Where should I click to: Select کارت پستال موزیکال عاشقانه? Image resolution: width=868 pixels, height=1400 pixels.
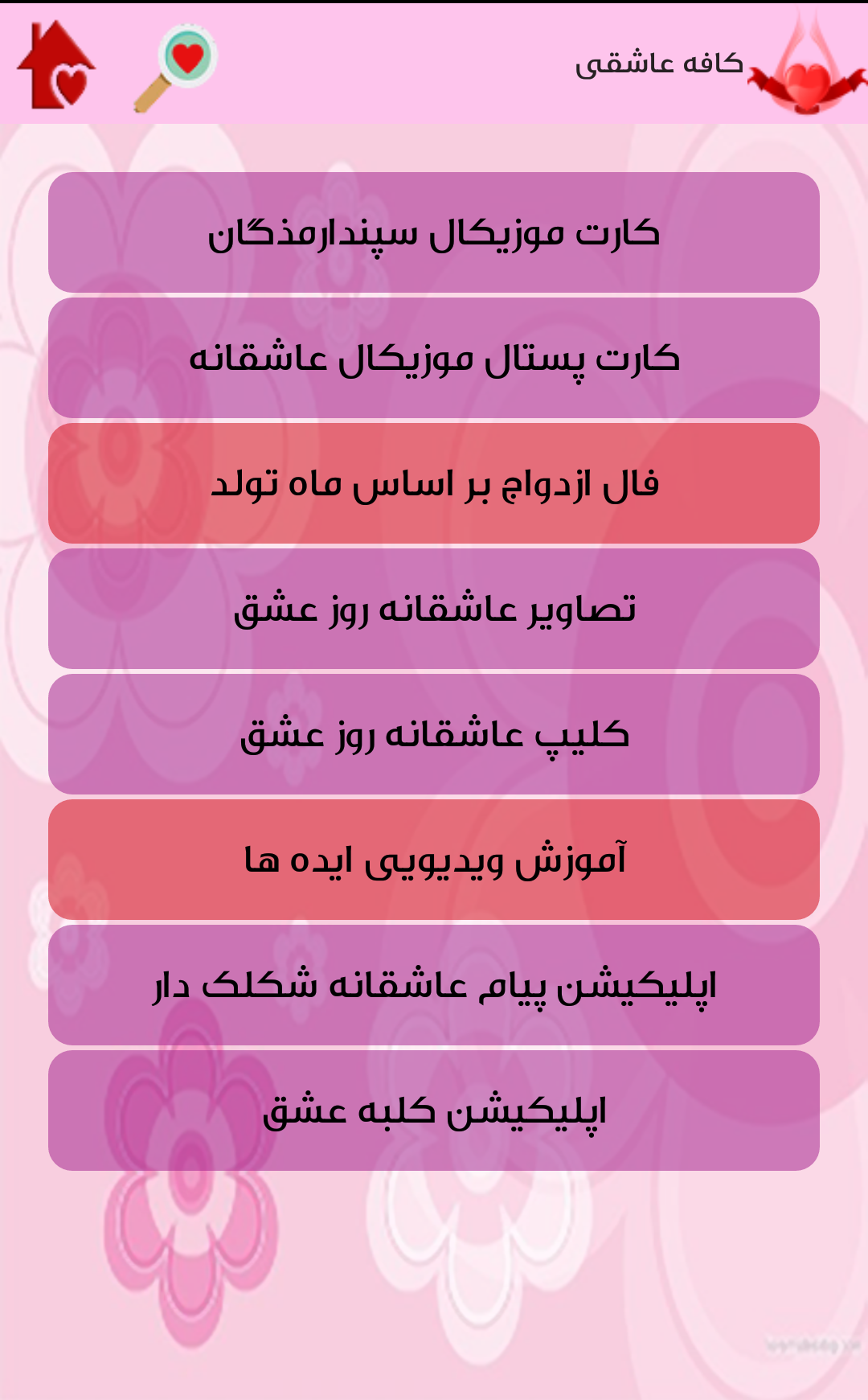point(434,358)
